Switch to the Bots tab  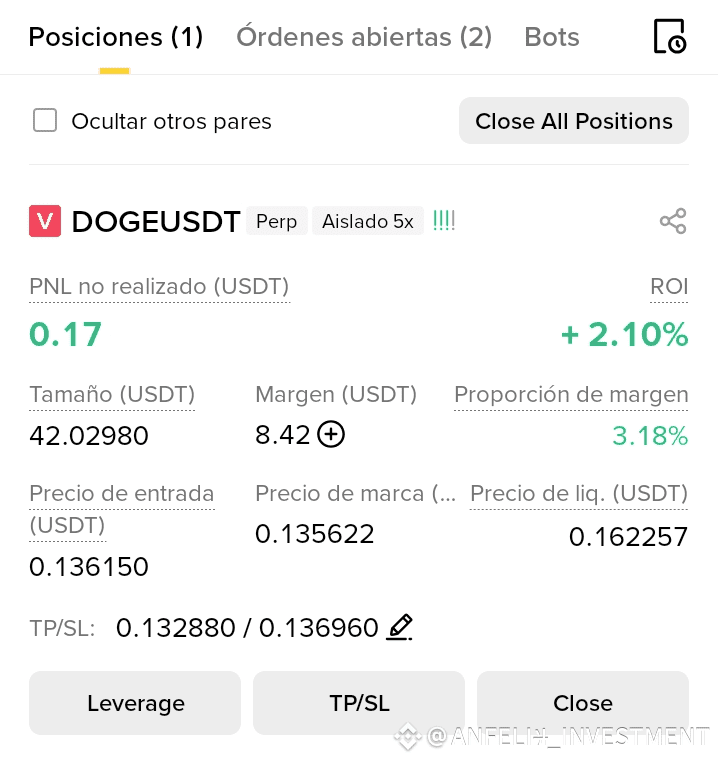click(x=552, y=37)
